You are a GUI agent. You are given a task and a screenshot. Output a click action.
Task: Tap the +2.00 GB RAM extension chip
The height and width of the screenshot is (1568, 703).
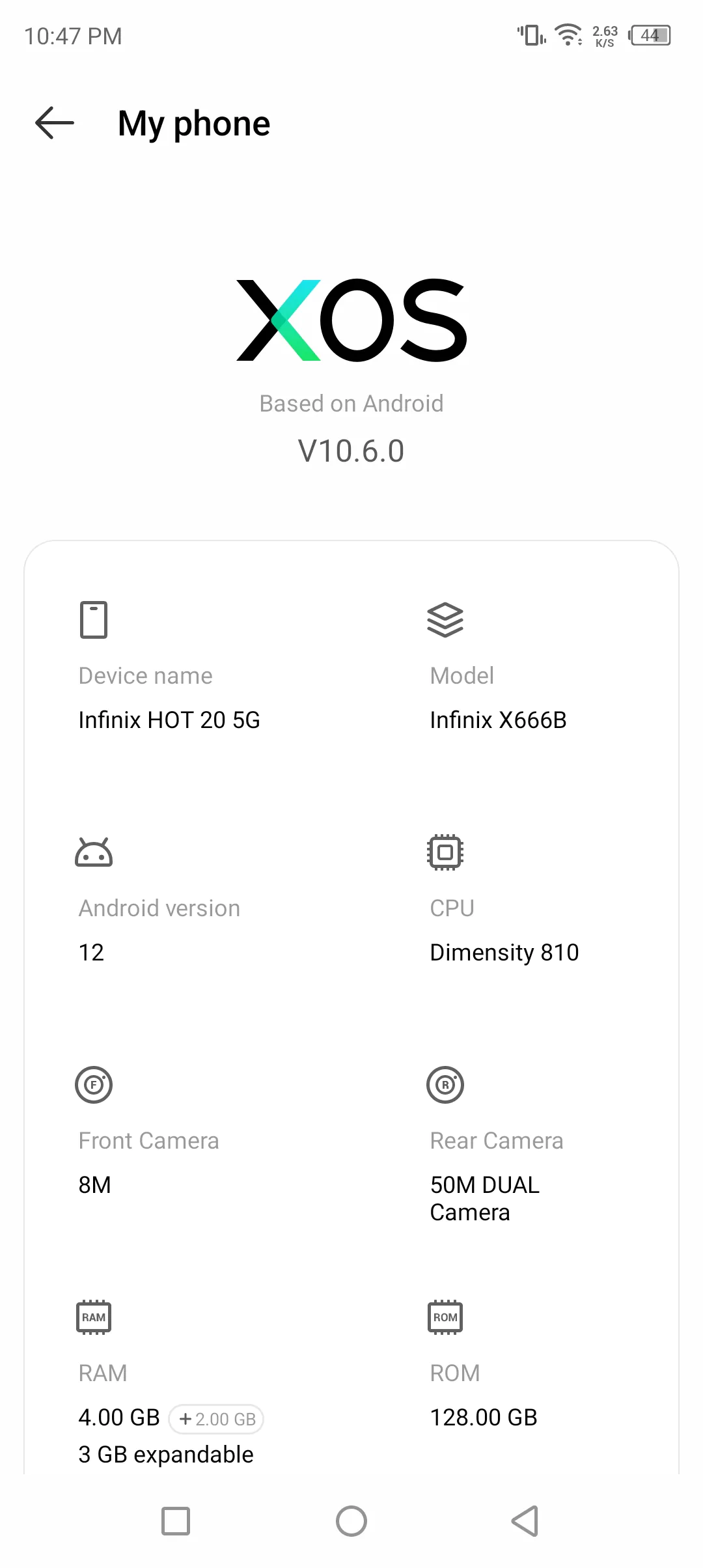pos(217,1419)
